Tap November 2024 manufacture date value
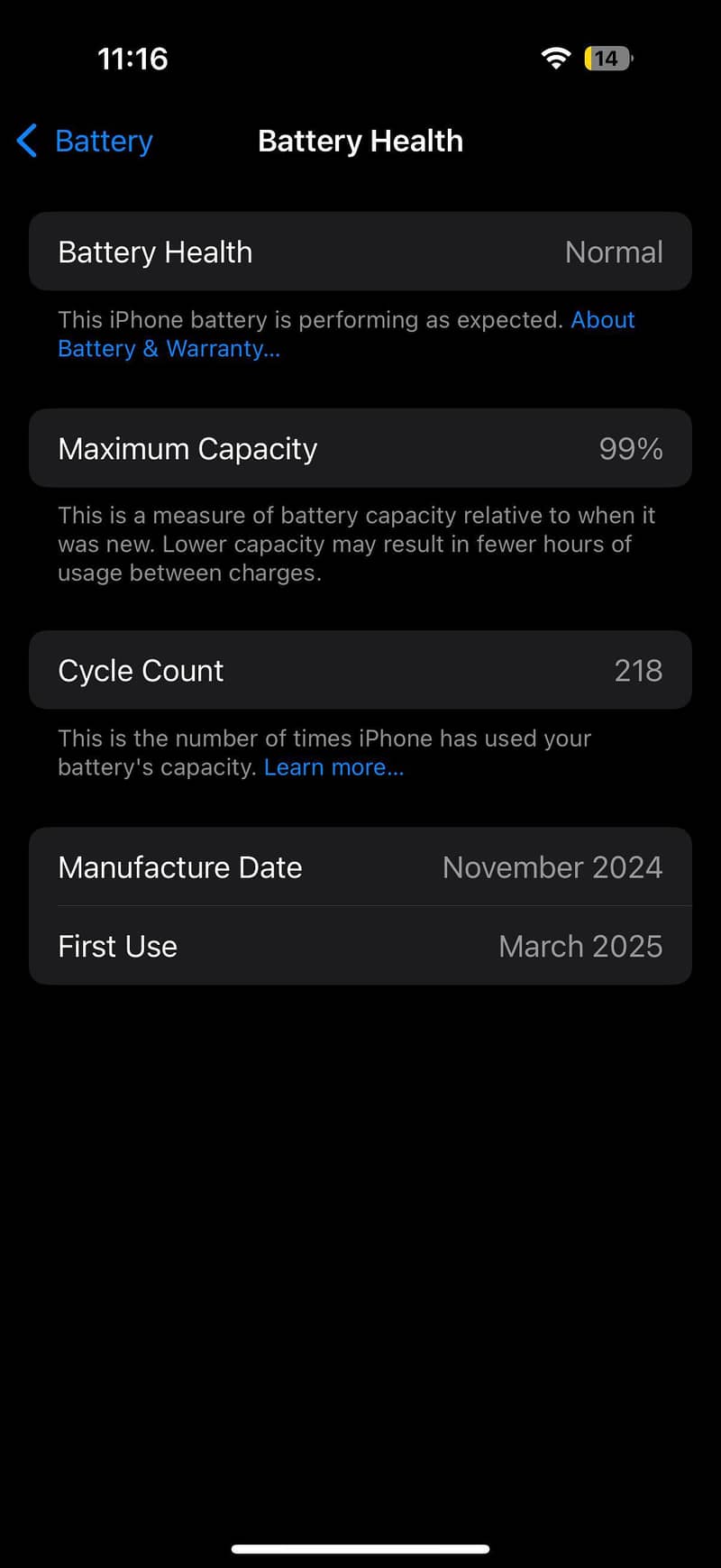Viewport: 721px width, 1568px height. [552, 867]
